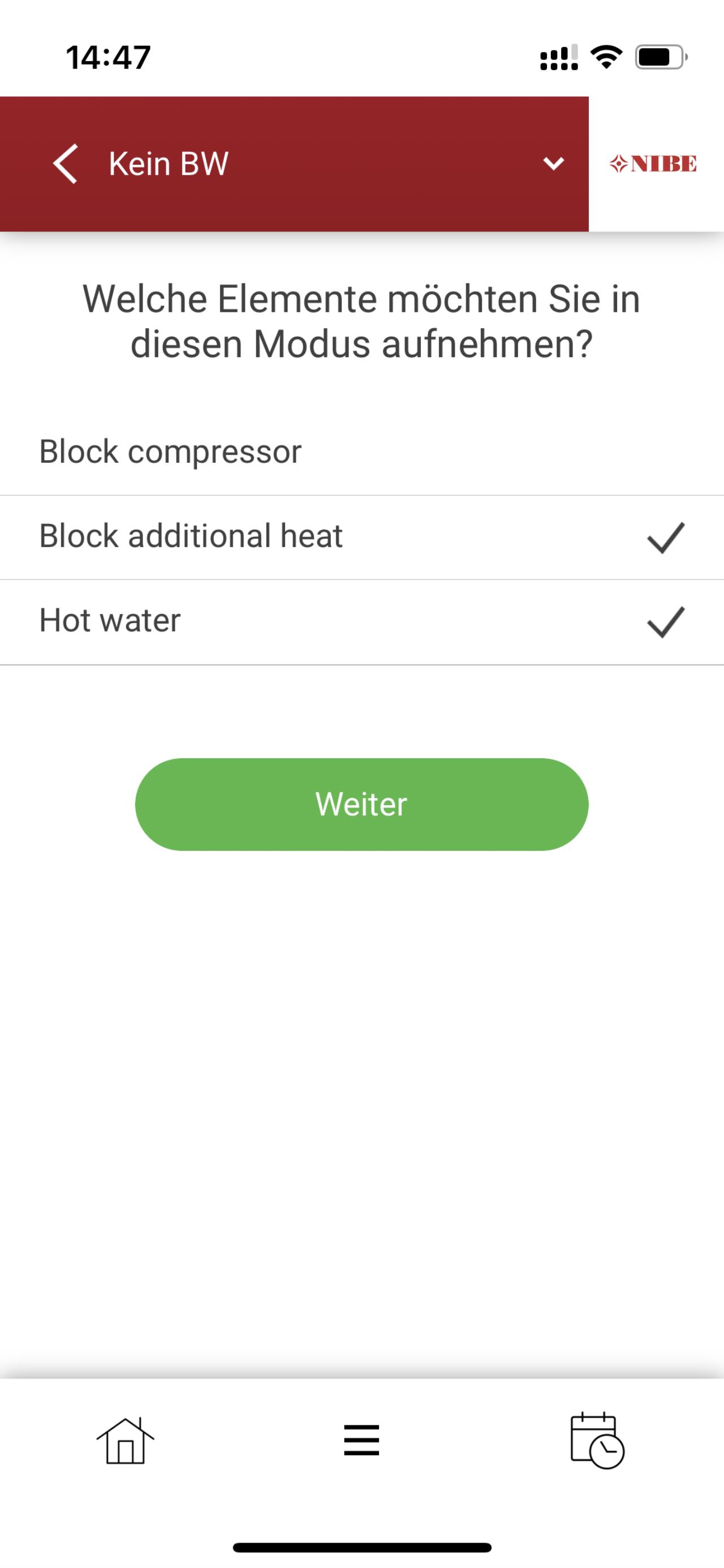Select the Block compressor option
This screenshot has height=1568, width=724.
tap(362, 452)
